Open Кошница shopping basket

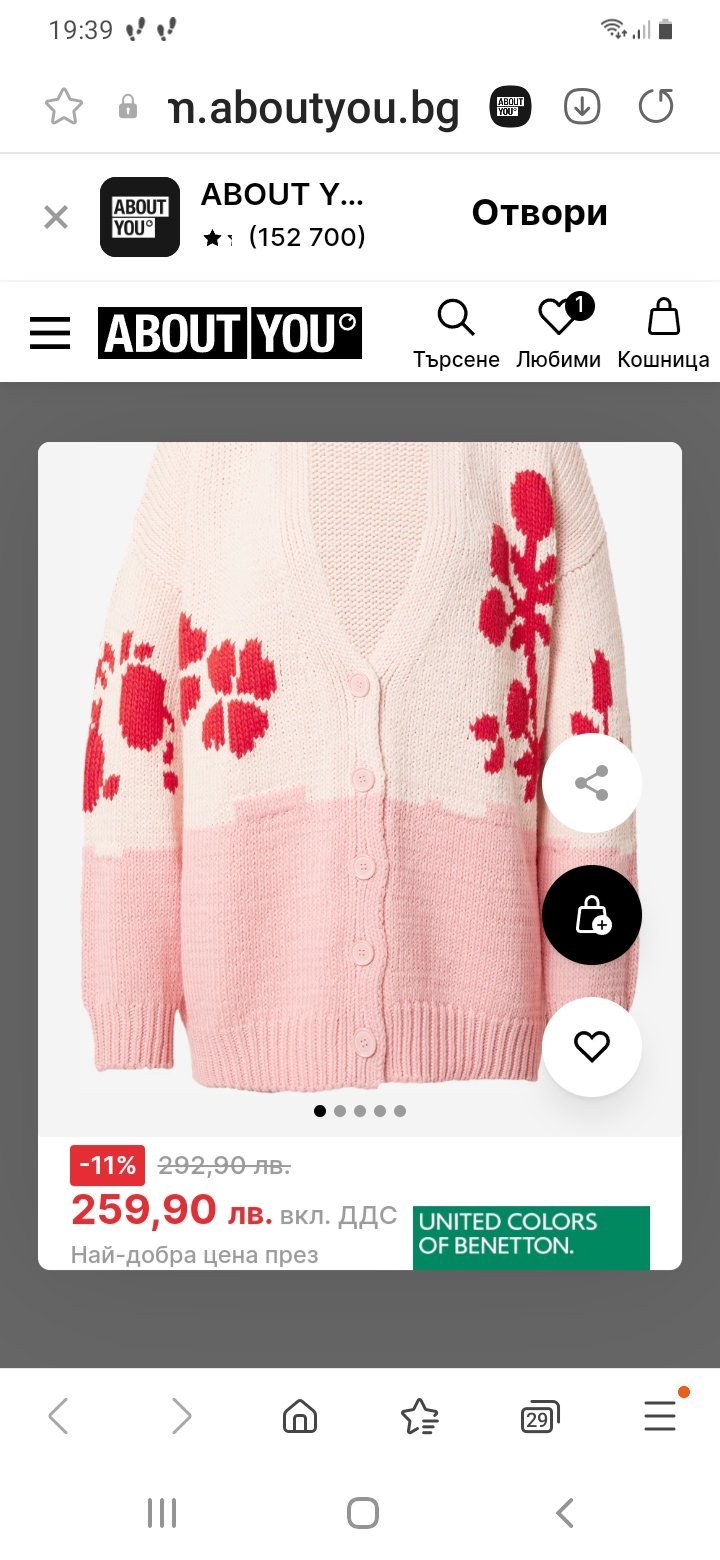pos(663,334)
